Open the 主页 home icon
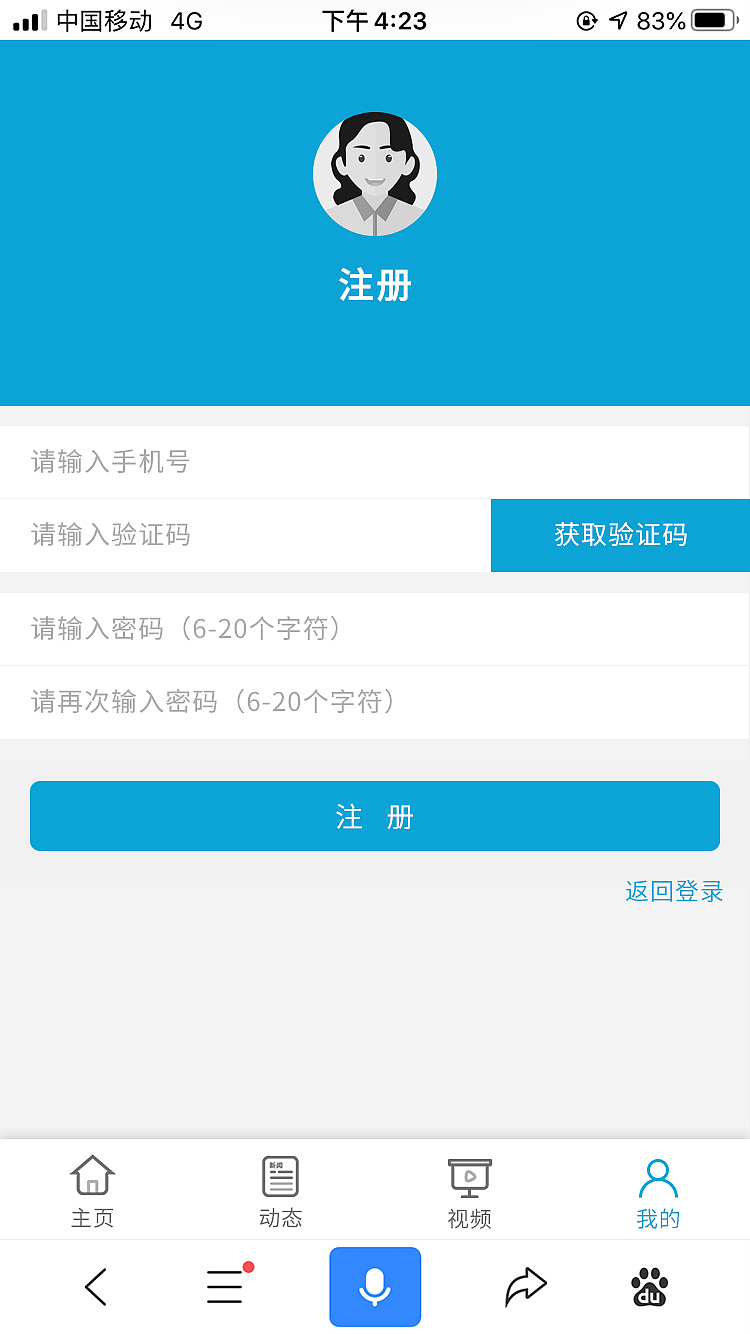The image size is (750, 1334). click(x=92, y=1178)
